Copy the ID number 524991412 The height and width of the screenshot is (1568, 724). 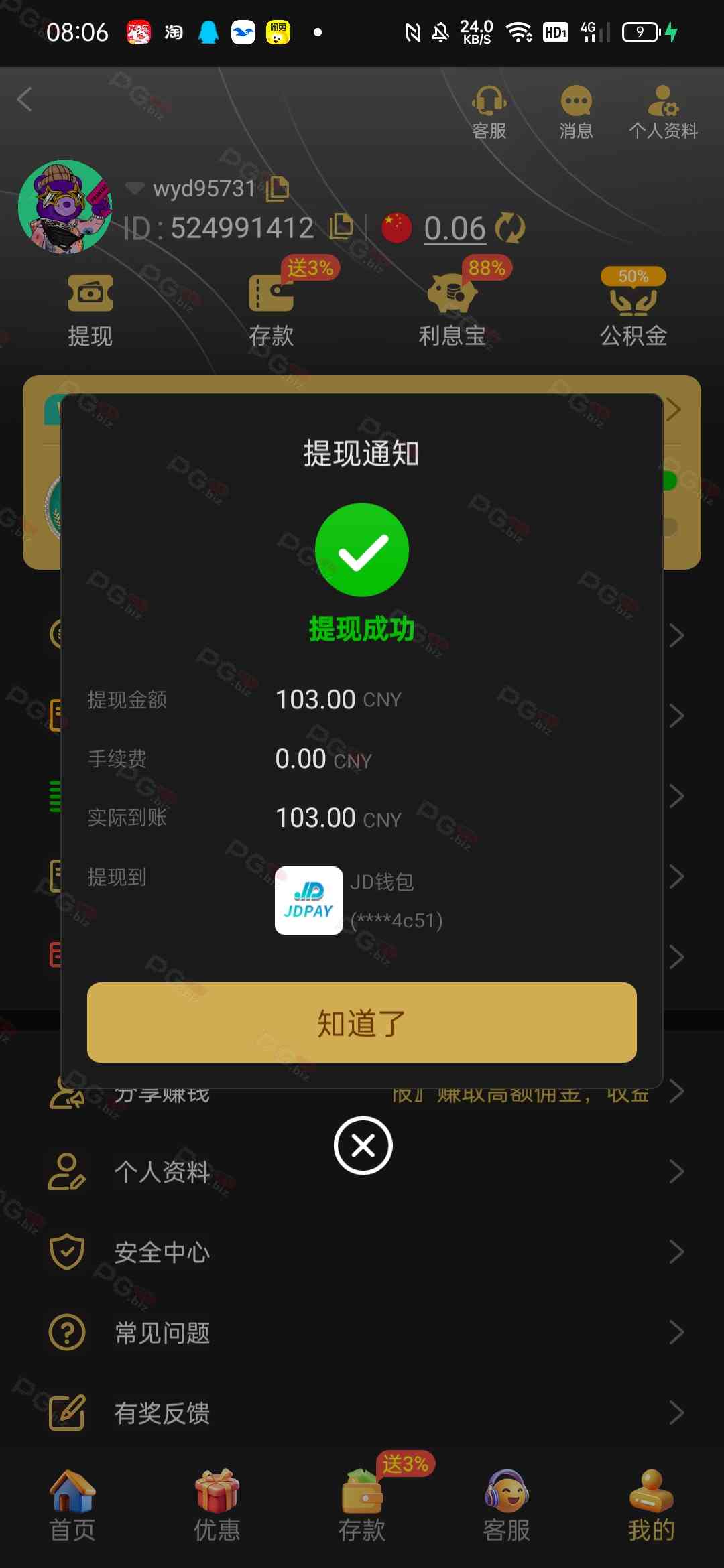pyautogui.click(x=341, y=227)
